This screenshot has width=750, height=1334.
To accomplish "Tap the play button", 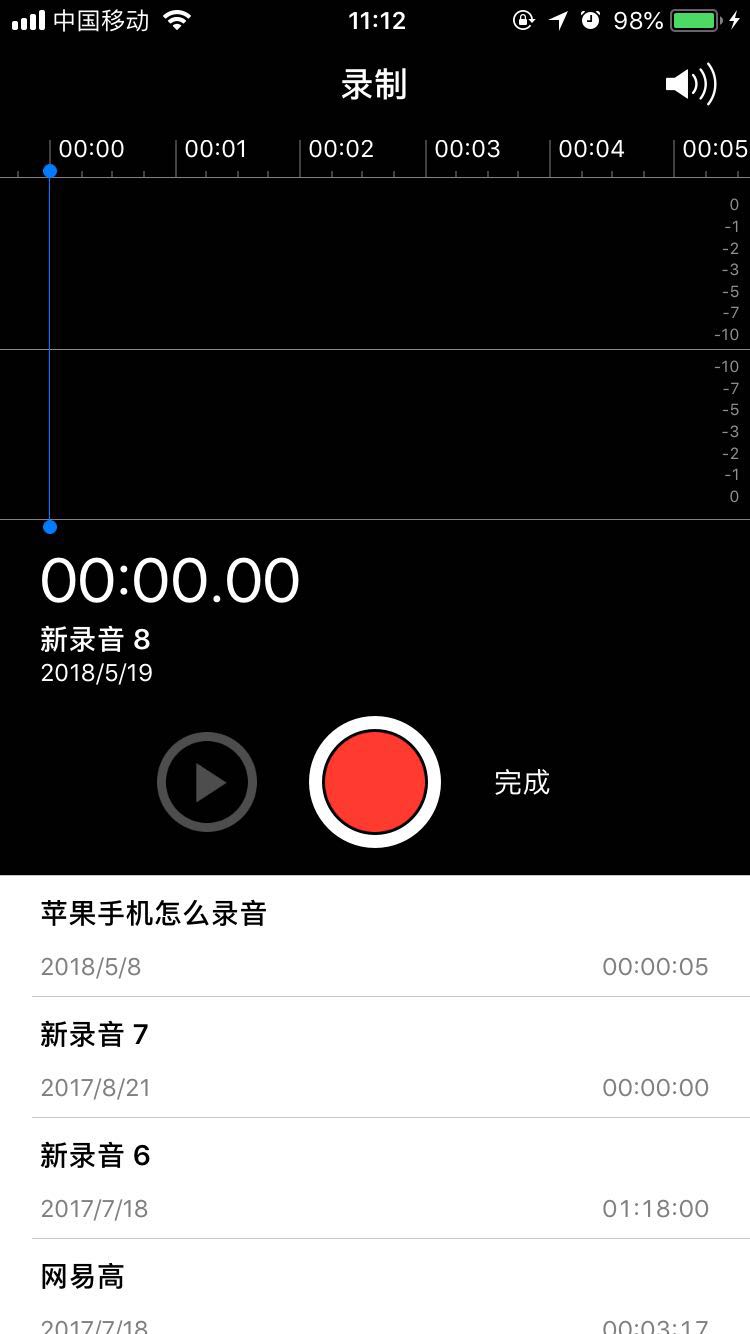I will (206, 782).
